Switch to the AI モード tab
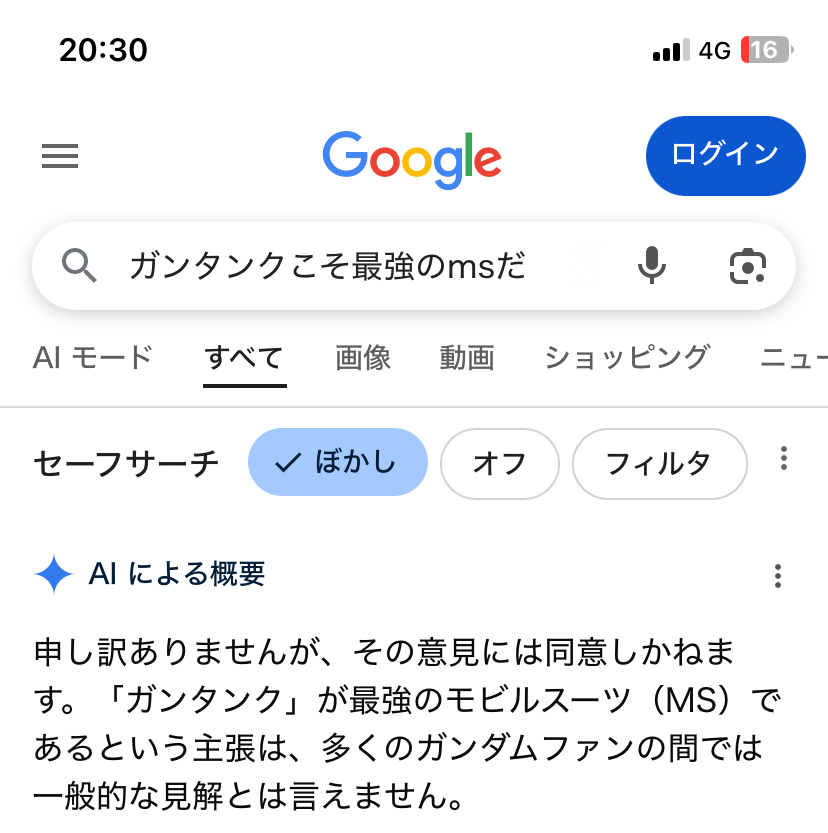The width and height of the screenshot is (828, 833). point(92,357)
